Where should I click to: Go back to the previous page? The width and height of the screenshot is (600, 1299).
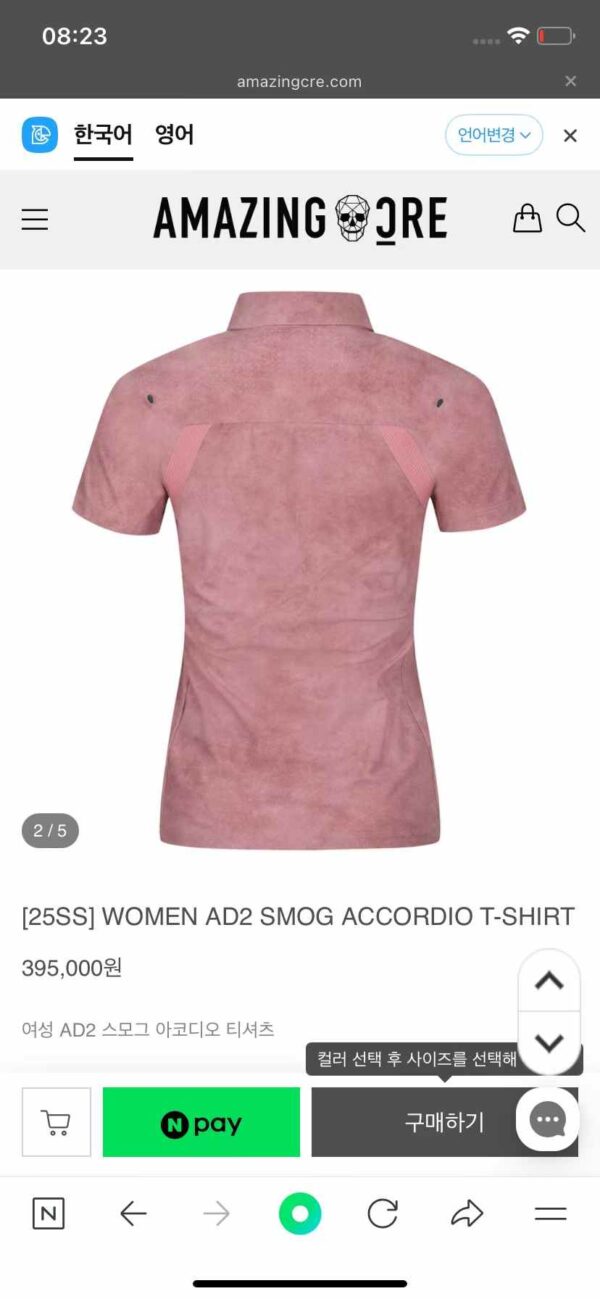pyautogui.click(x=133, y=1214)
